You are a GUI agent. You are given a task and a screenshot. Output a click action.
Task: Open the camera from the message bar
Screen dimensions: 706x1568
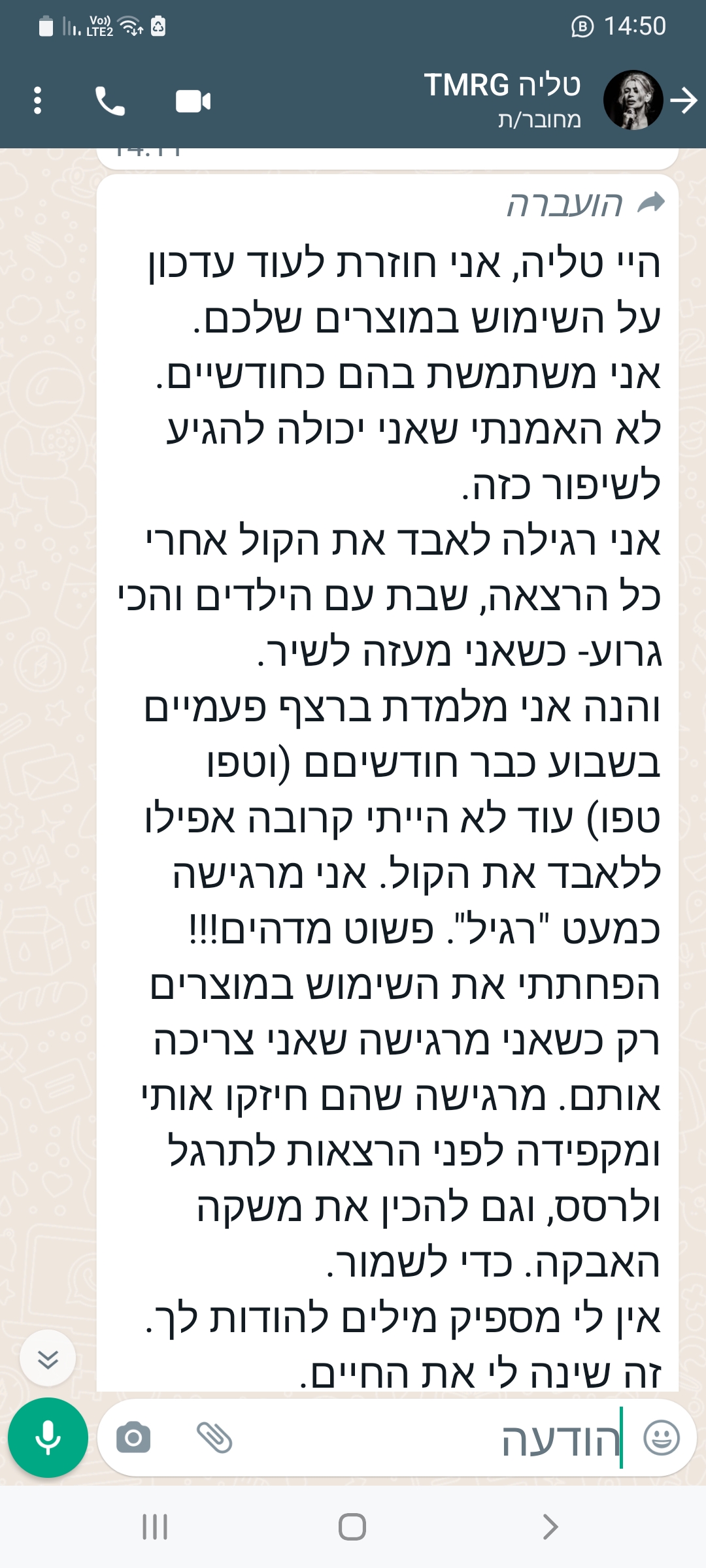(133, 1437)
